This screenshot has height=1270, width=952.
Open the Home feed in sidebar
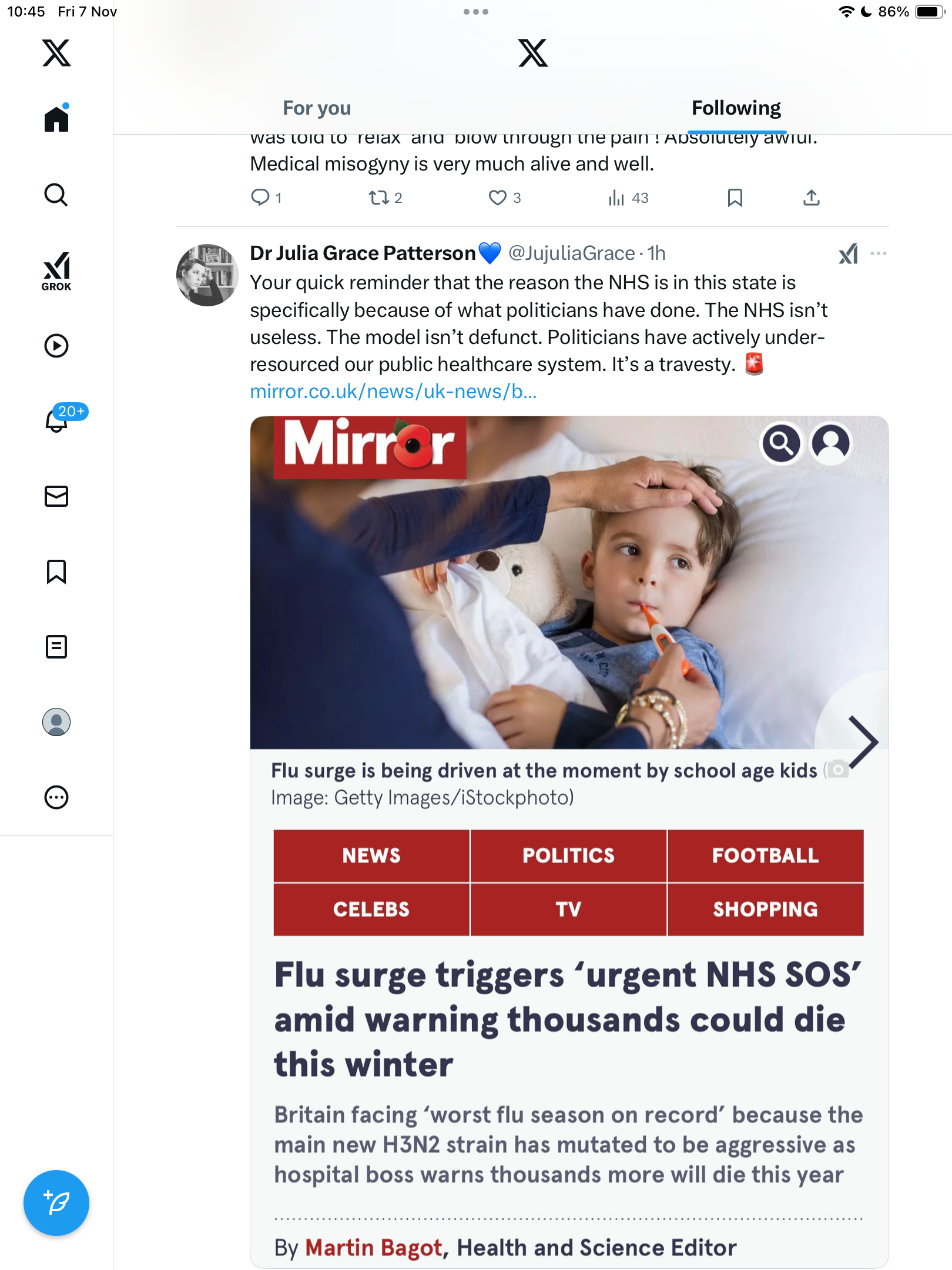[x=56, y=119]
